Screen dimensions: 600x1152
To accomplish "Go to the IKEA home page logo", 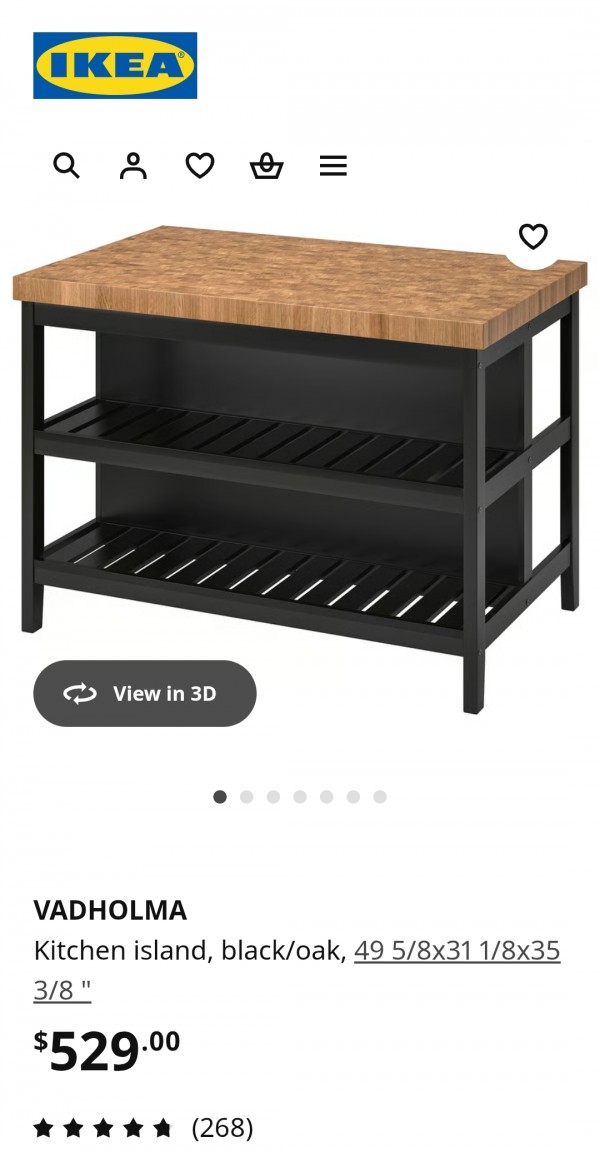I will click(115, 66).
